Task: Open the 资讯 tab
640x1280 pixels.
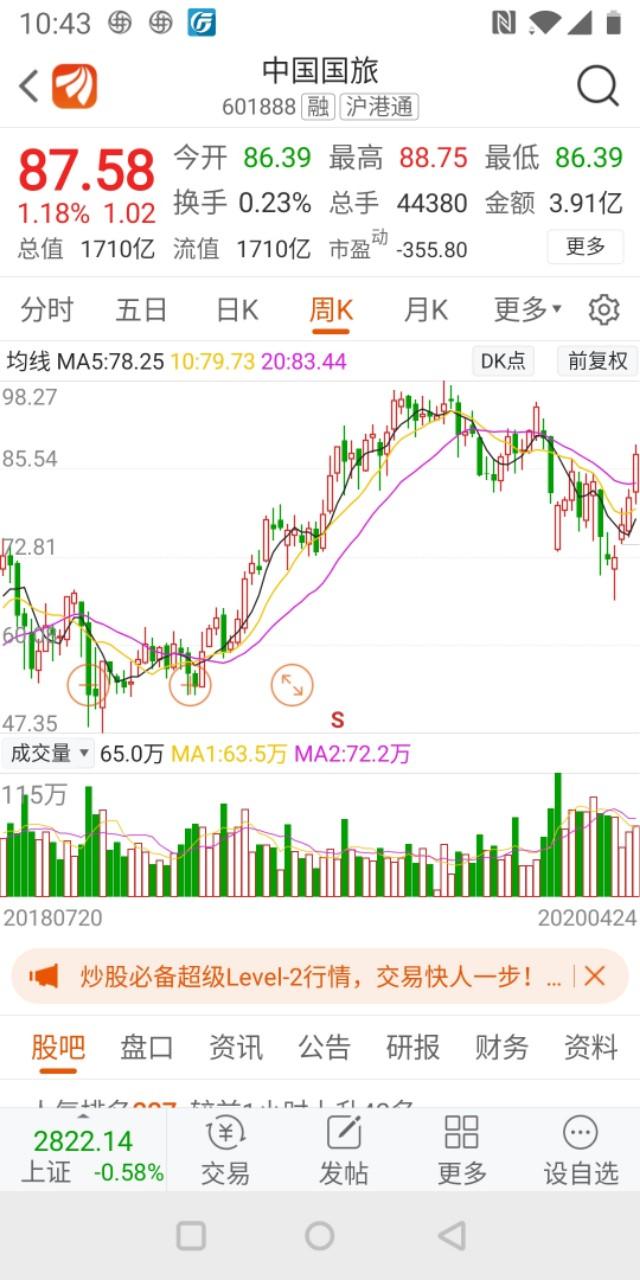Action: [236, 1047]
